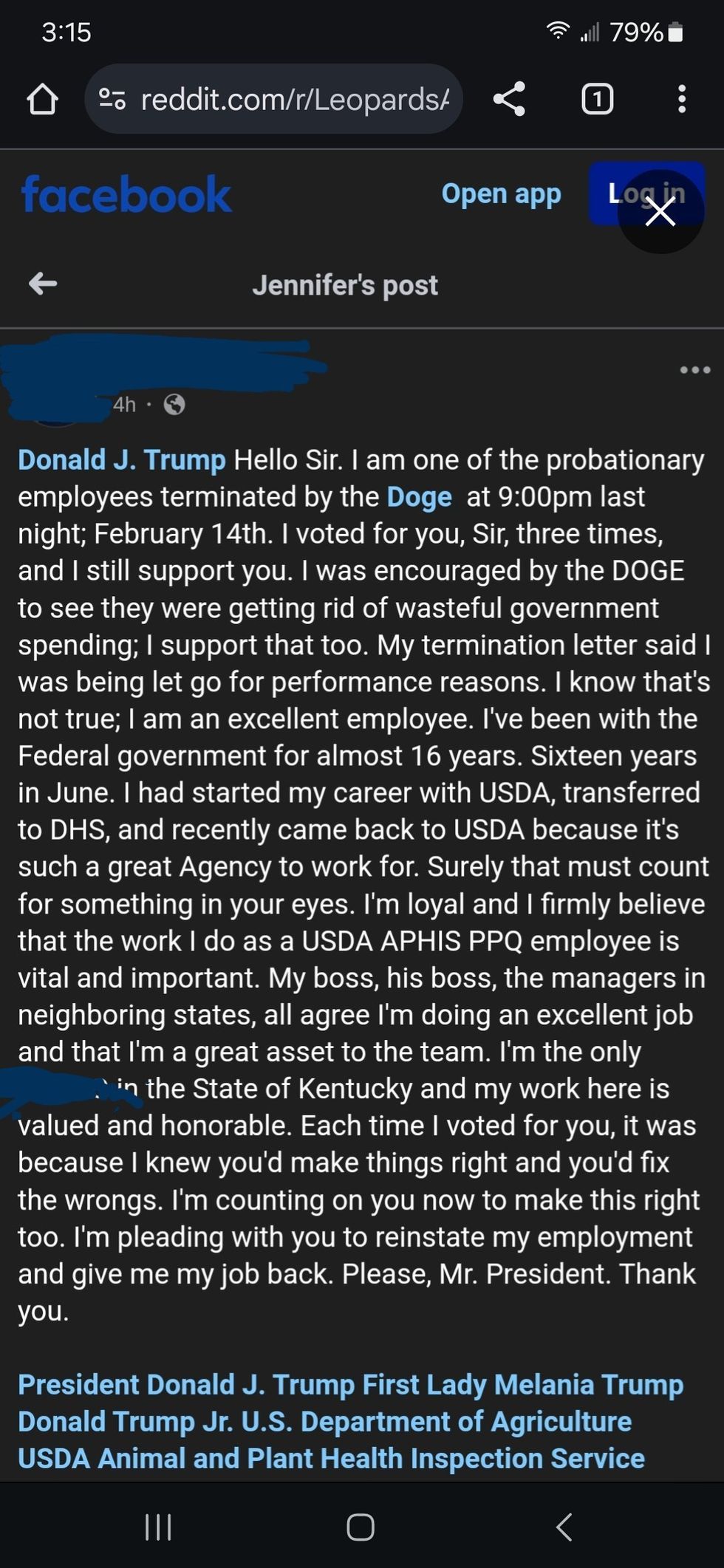Tap the browser home icon
Screen dimensions: 724x1568
point(42,99)
